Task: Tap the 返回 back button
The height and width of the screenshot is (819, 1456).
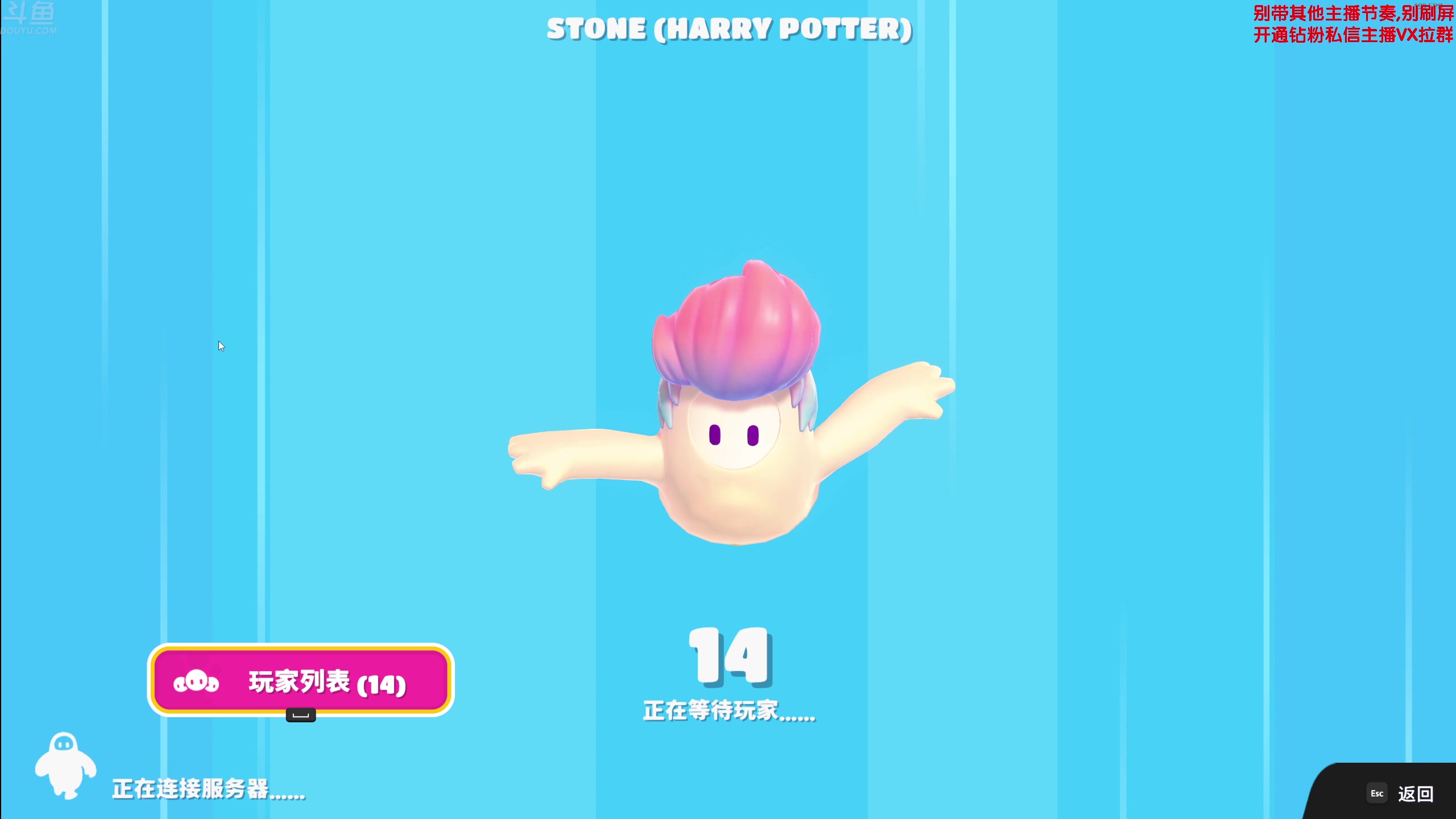Action: pyautogui.click(x=1401, y=793)
